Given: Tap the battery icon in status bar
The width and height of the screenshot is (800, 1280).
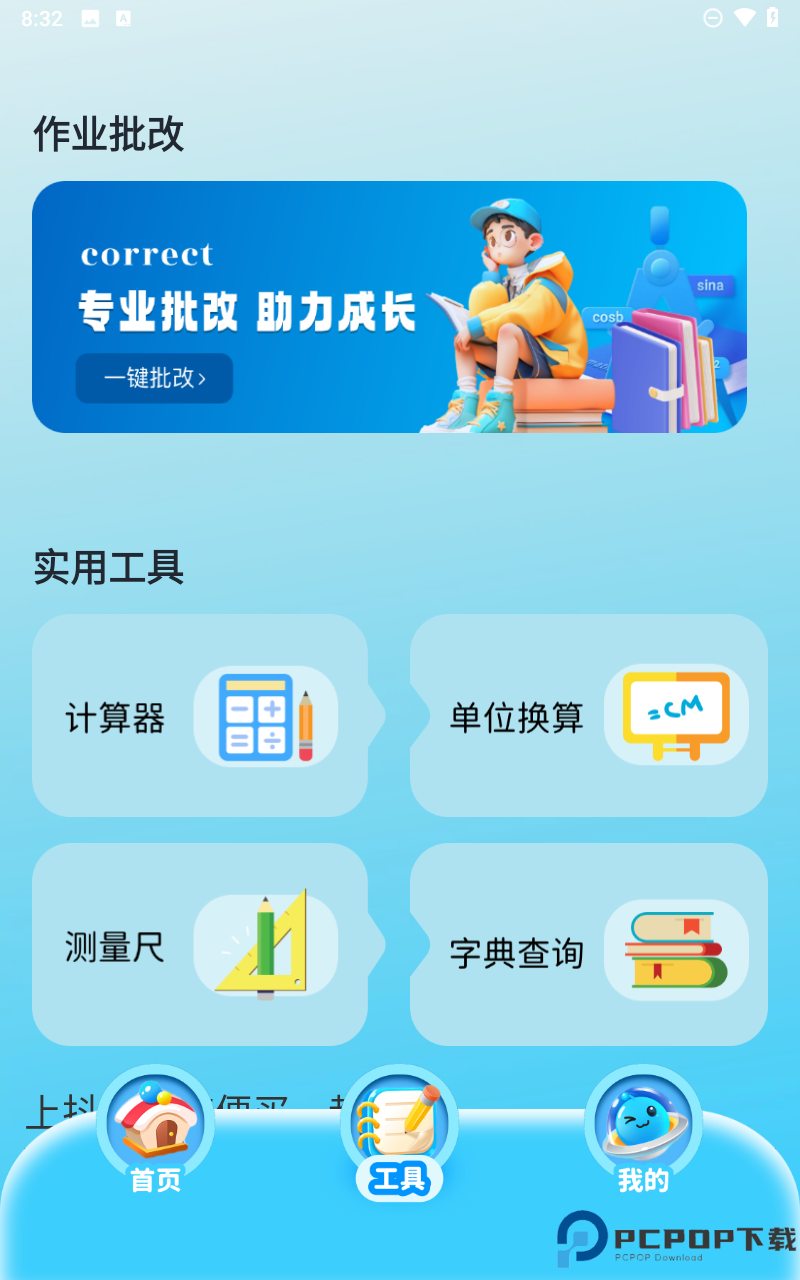Looking at the screenshot, I should (770, 17).
